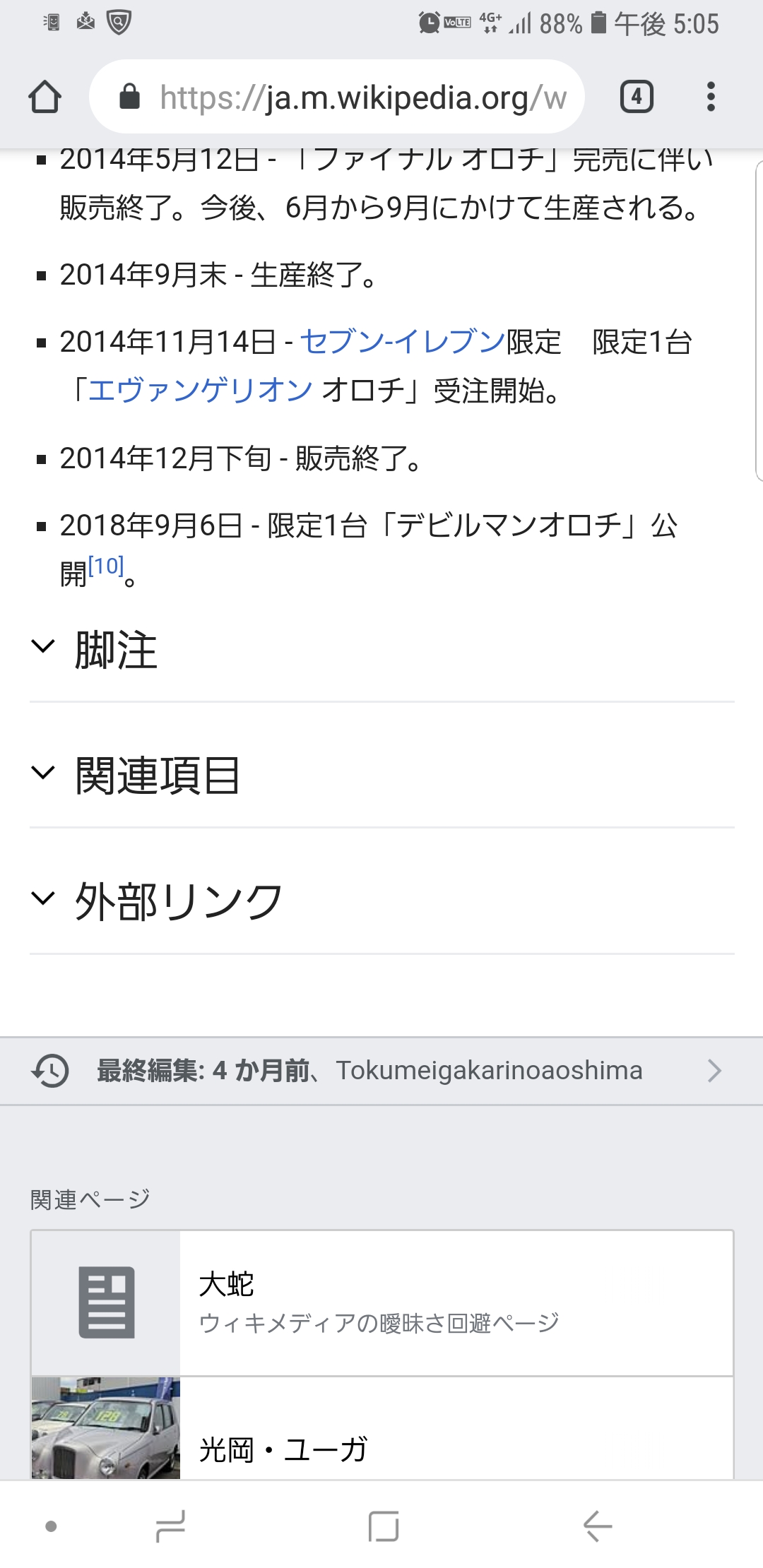Open the 最終編集 edit history bar
This screenshot has width=763, height=1568.
coord(381,1071)
